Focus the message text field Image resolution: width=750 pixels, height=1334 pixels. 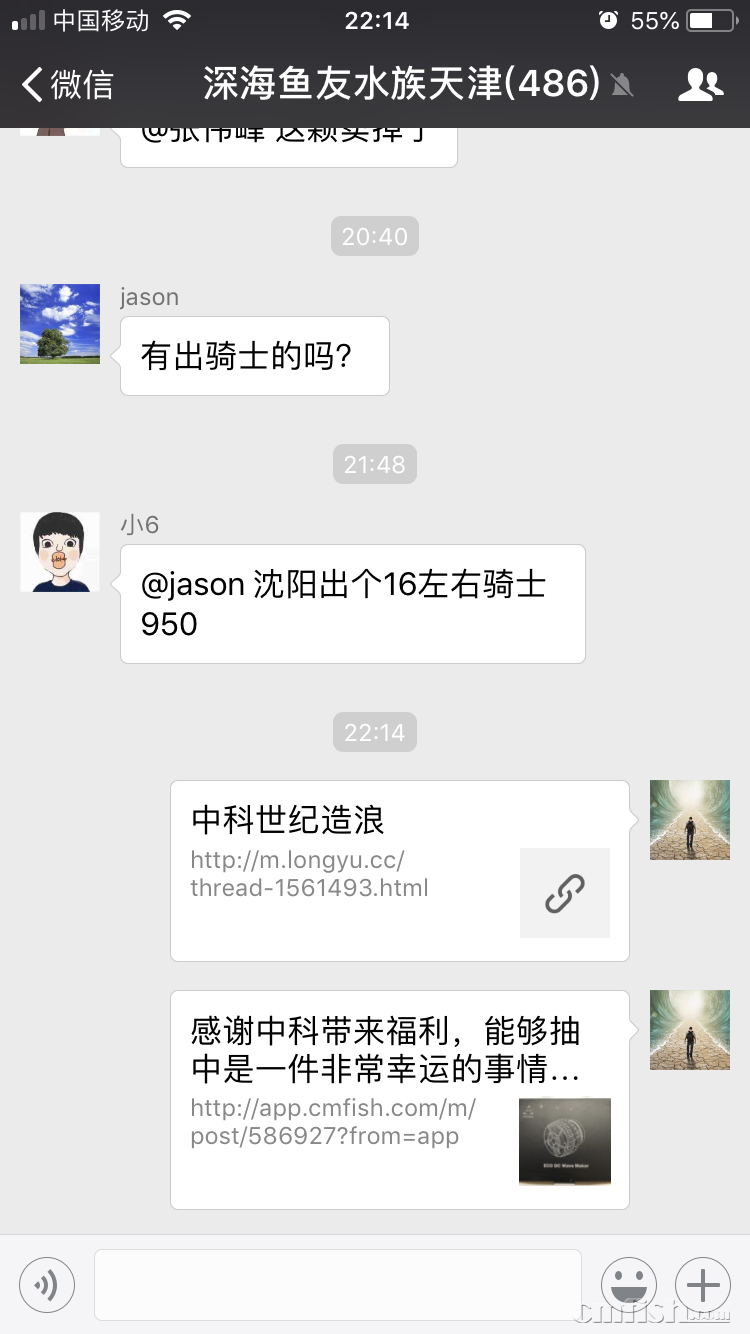click(338, 1284)
